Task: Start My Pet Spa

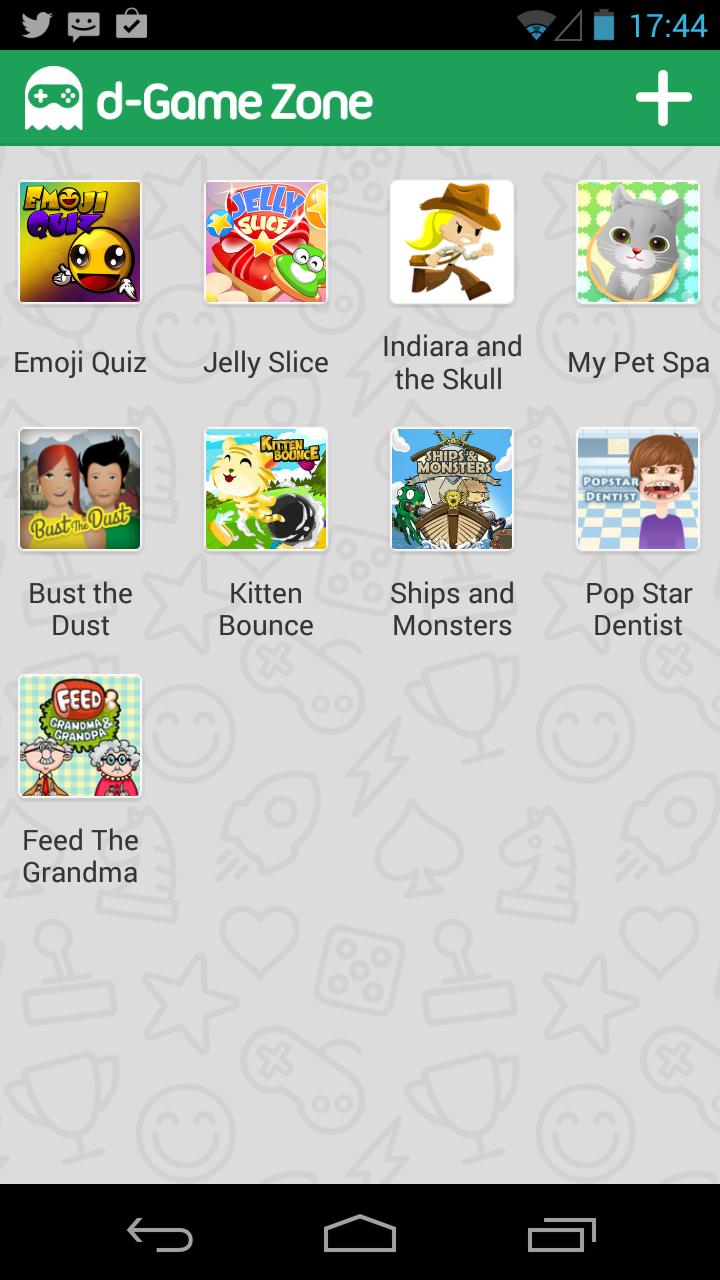Action: click(x=638, y=242)
